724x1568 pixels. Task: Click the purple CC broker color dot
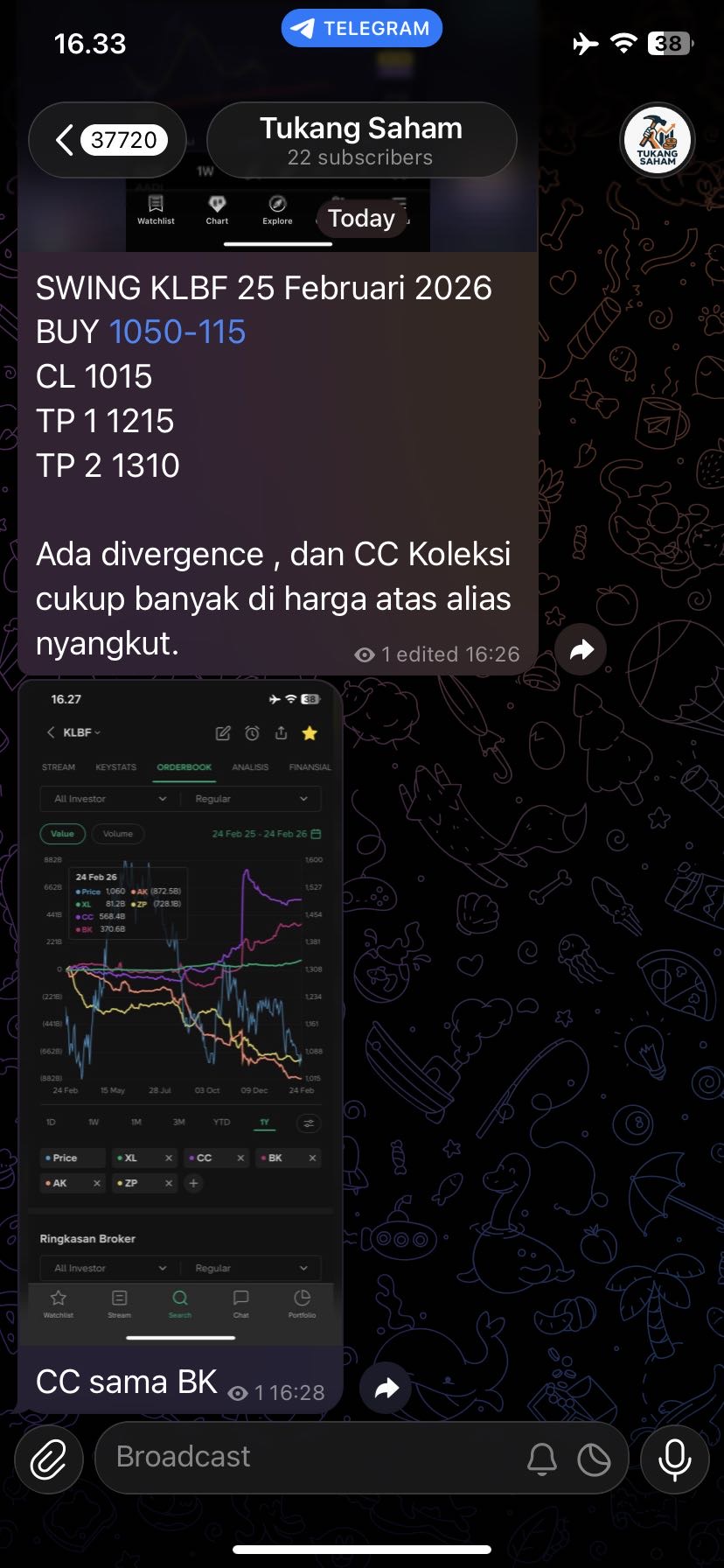[x=191, y=1157]
